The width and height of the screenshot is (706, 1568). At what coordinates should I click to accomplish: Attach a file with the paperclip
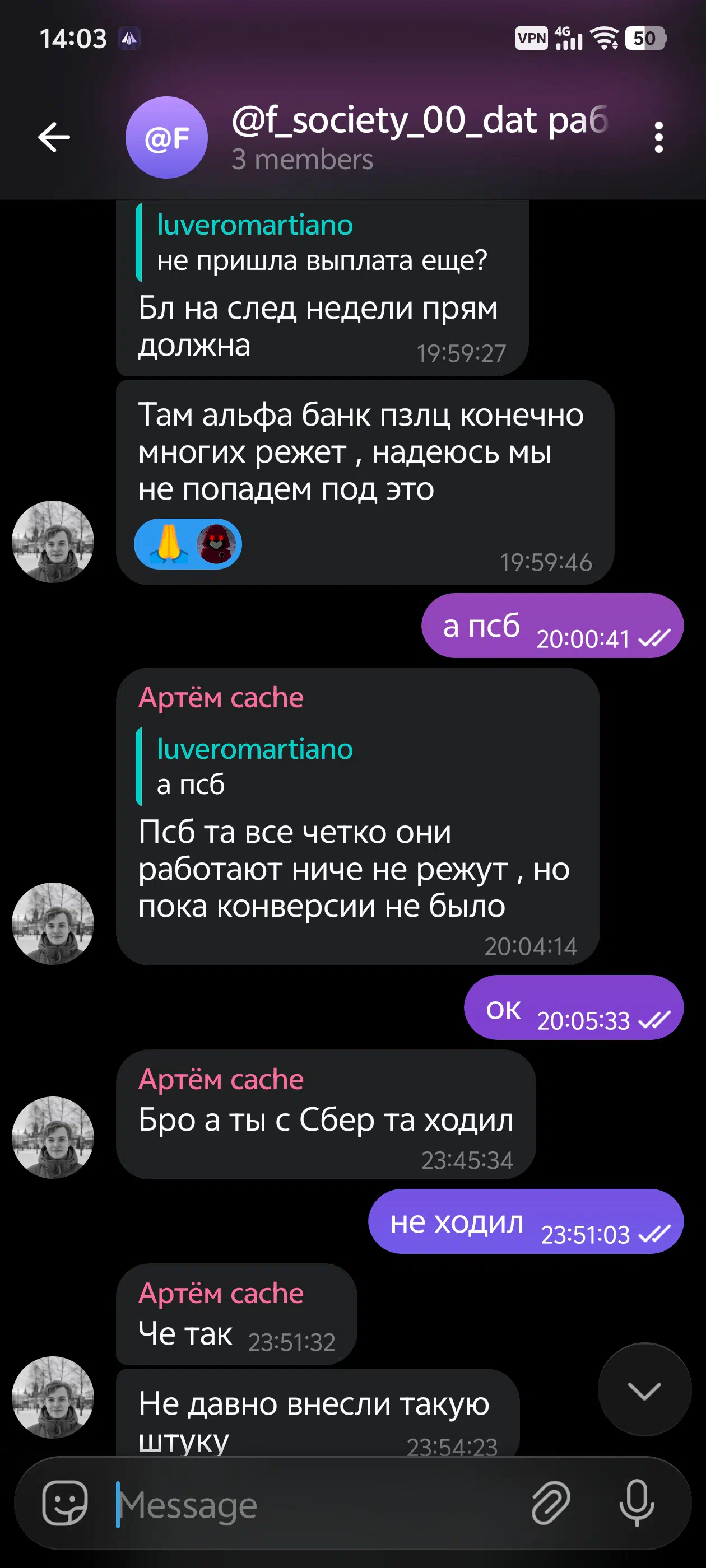pyautogui.click(x=551, y=1504)
